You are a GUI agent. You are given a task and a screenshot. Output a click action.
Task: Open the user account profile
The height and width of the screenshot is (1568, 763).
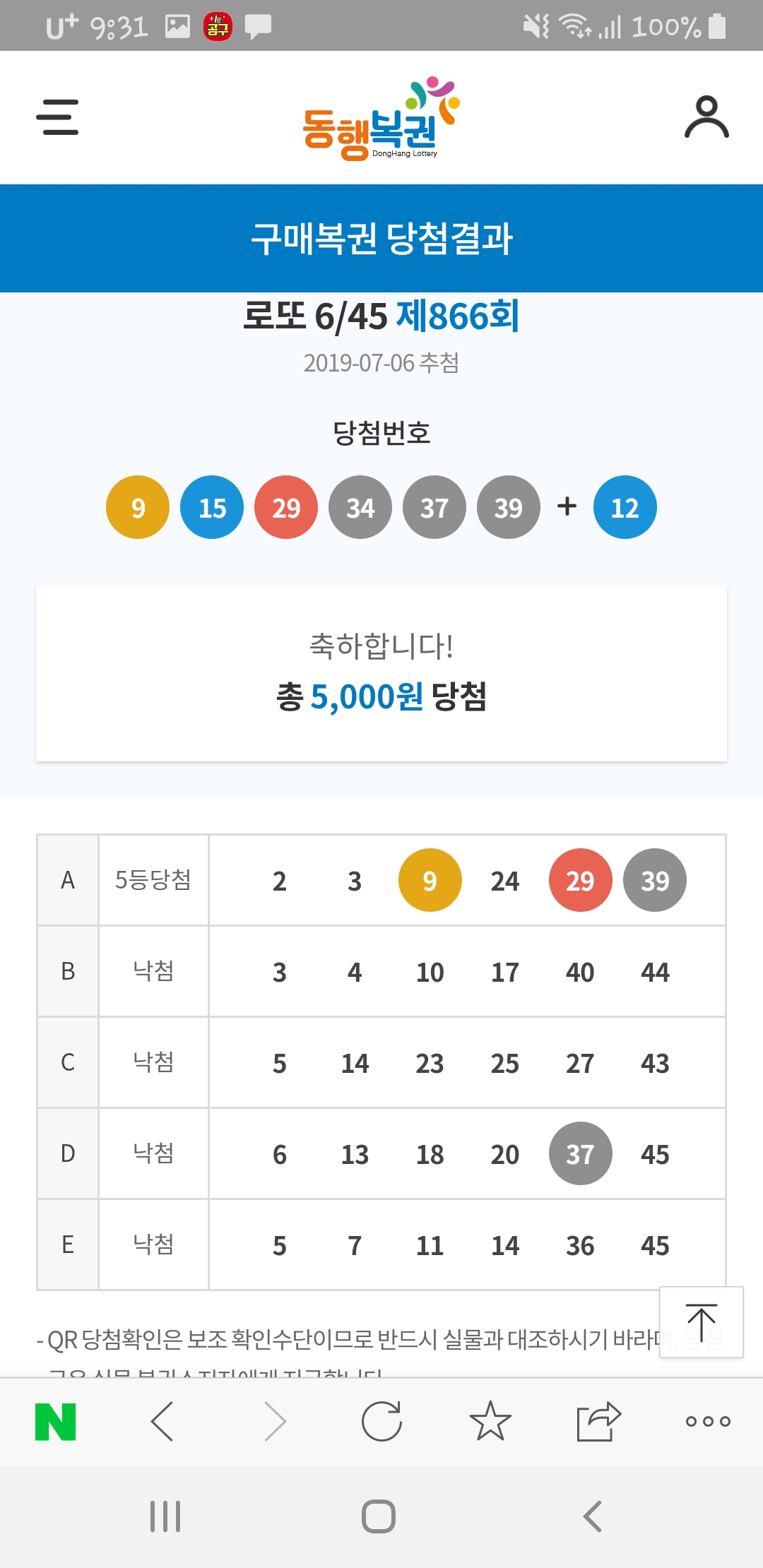tap(706, 117)
